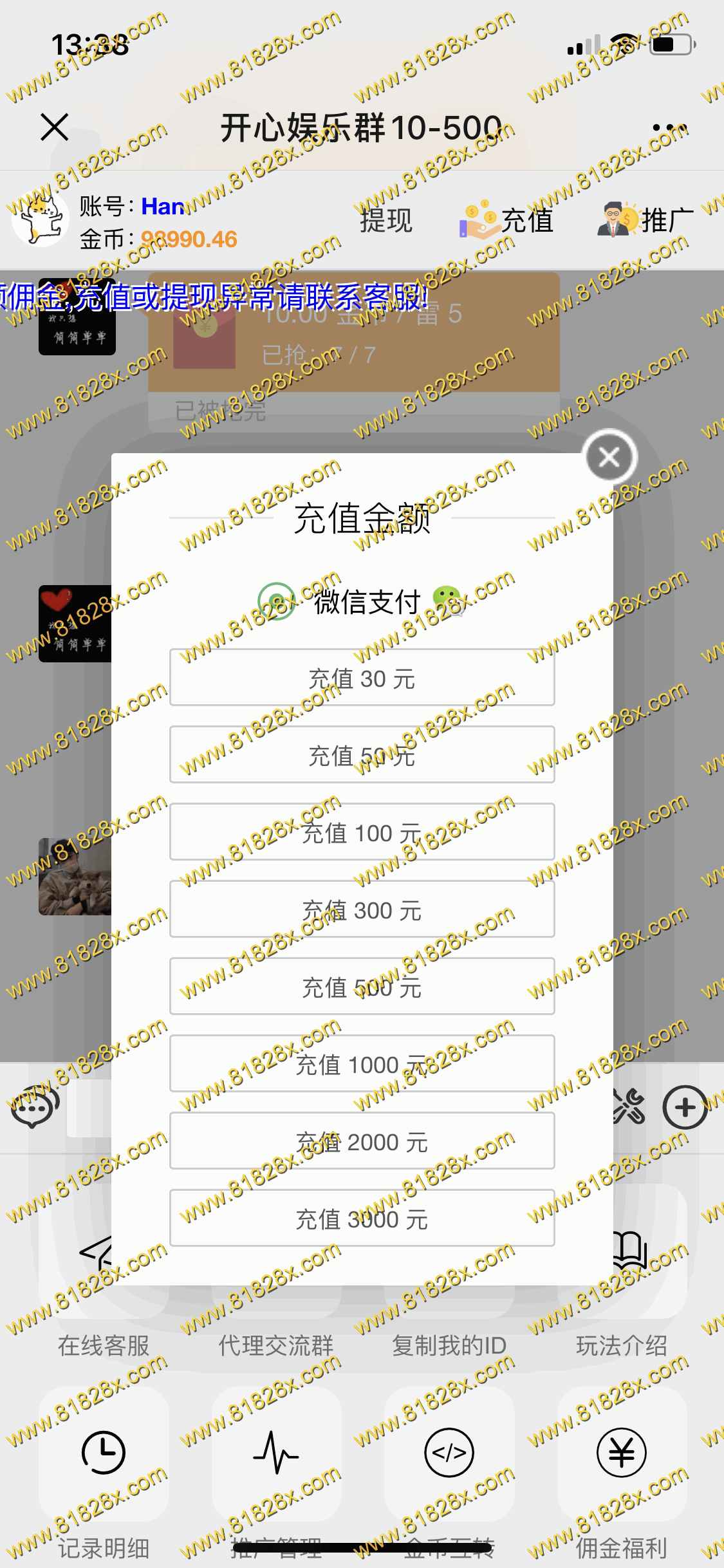This screenshot has width=724, height=1568.
Task: Open 推广 promotion
Action: 645,221
